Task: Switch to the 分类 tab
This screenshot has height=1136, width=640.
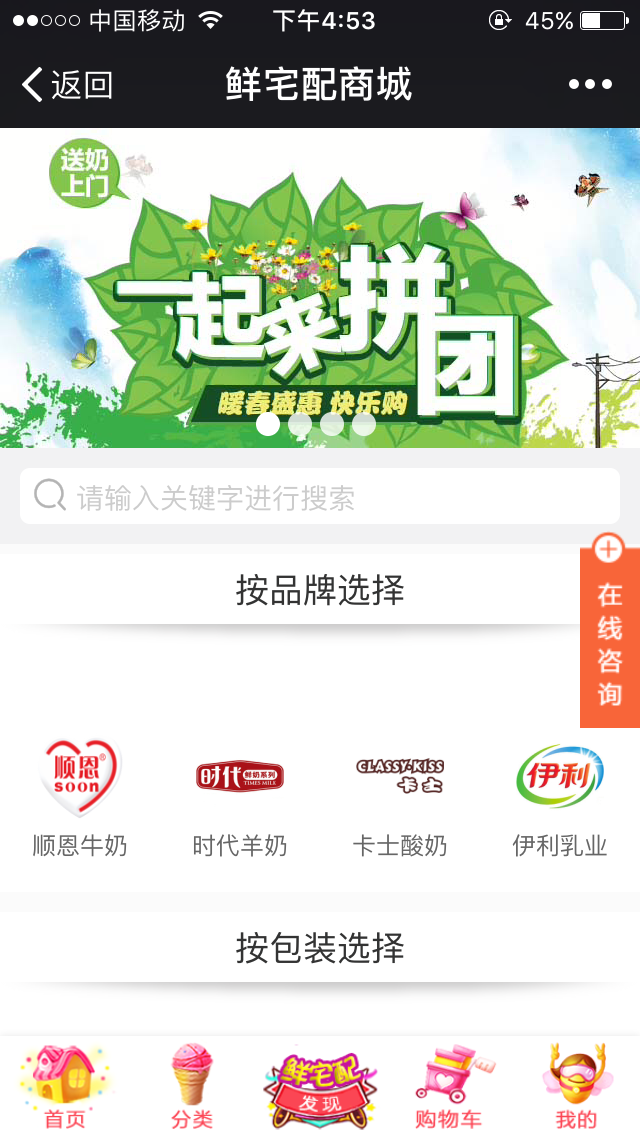Action: (x=192, y=1088)
